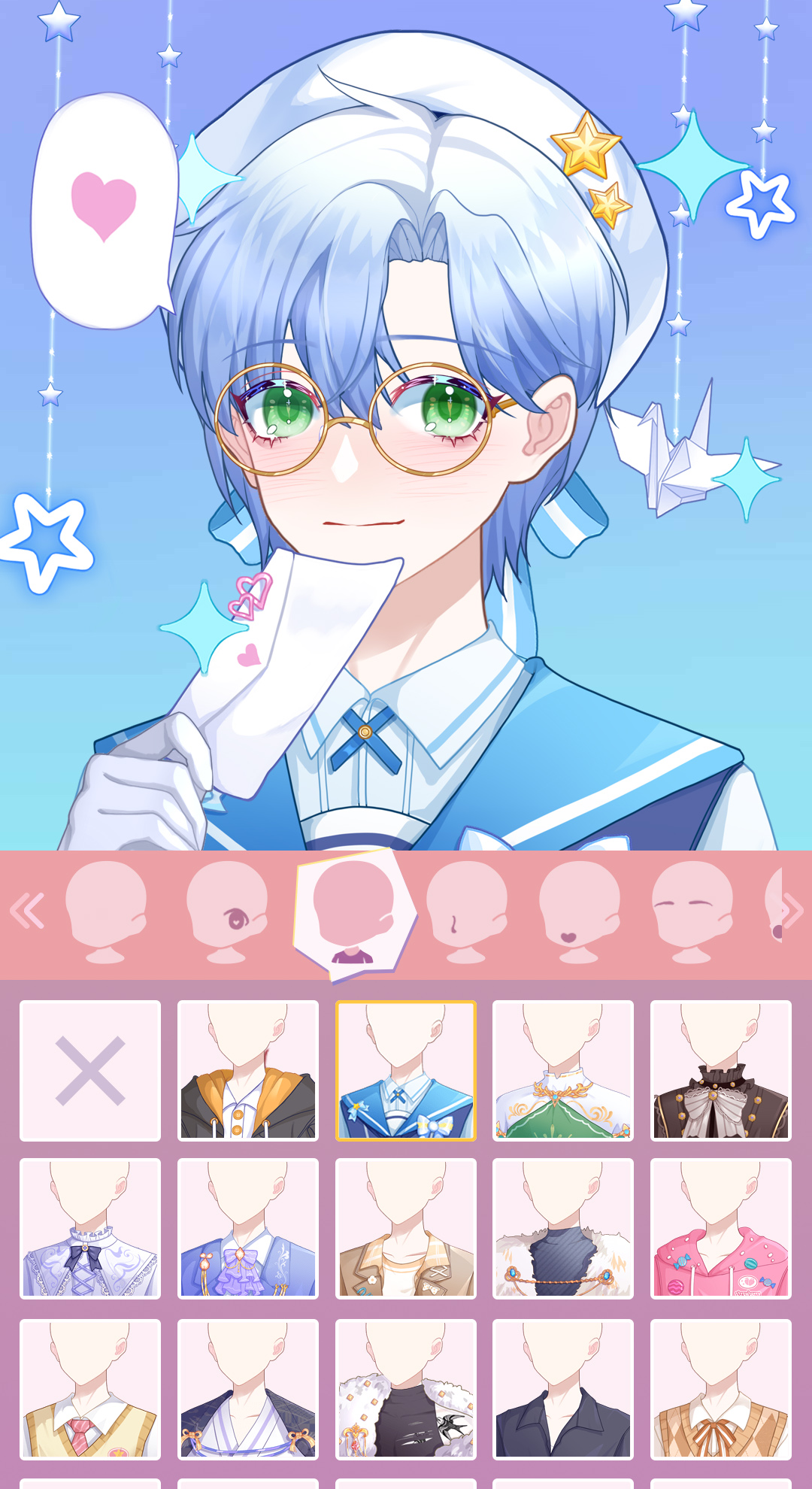This screenshot has height=1489, width=812.
Task: Select the lavender lace shirt with bow
Action: pos(90,1228)
